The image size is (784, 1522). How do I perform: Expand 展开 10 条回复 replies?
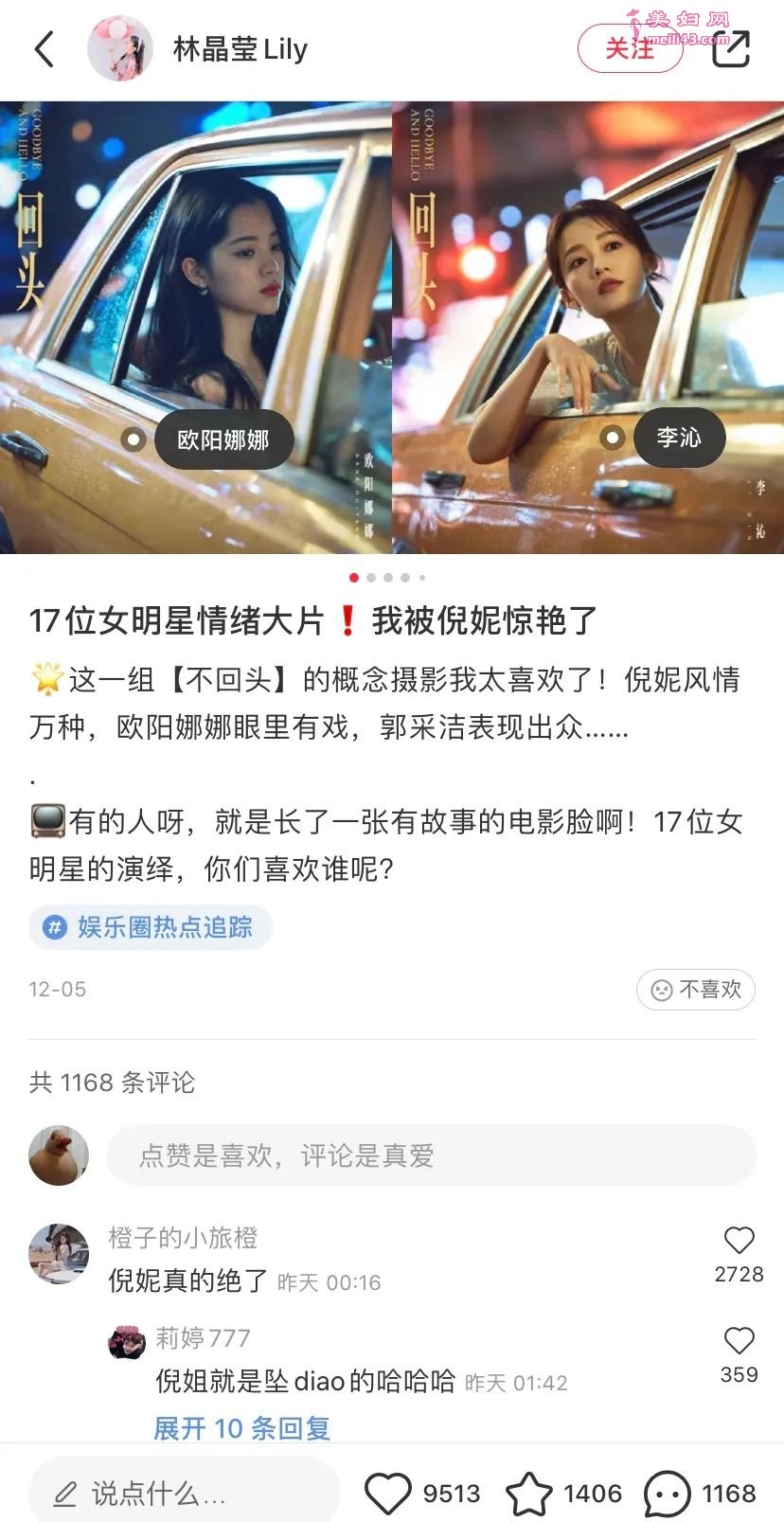tap(241, 1428)
